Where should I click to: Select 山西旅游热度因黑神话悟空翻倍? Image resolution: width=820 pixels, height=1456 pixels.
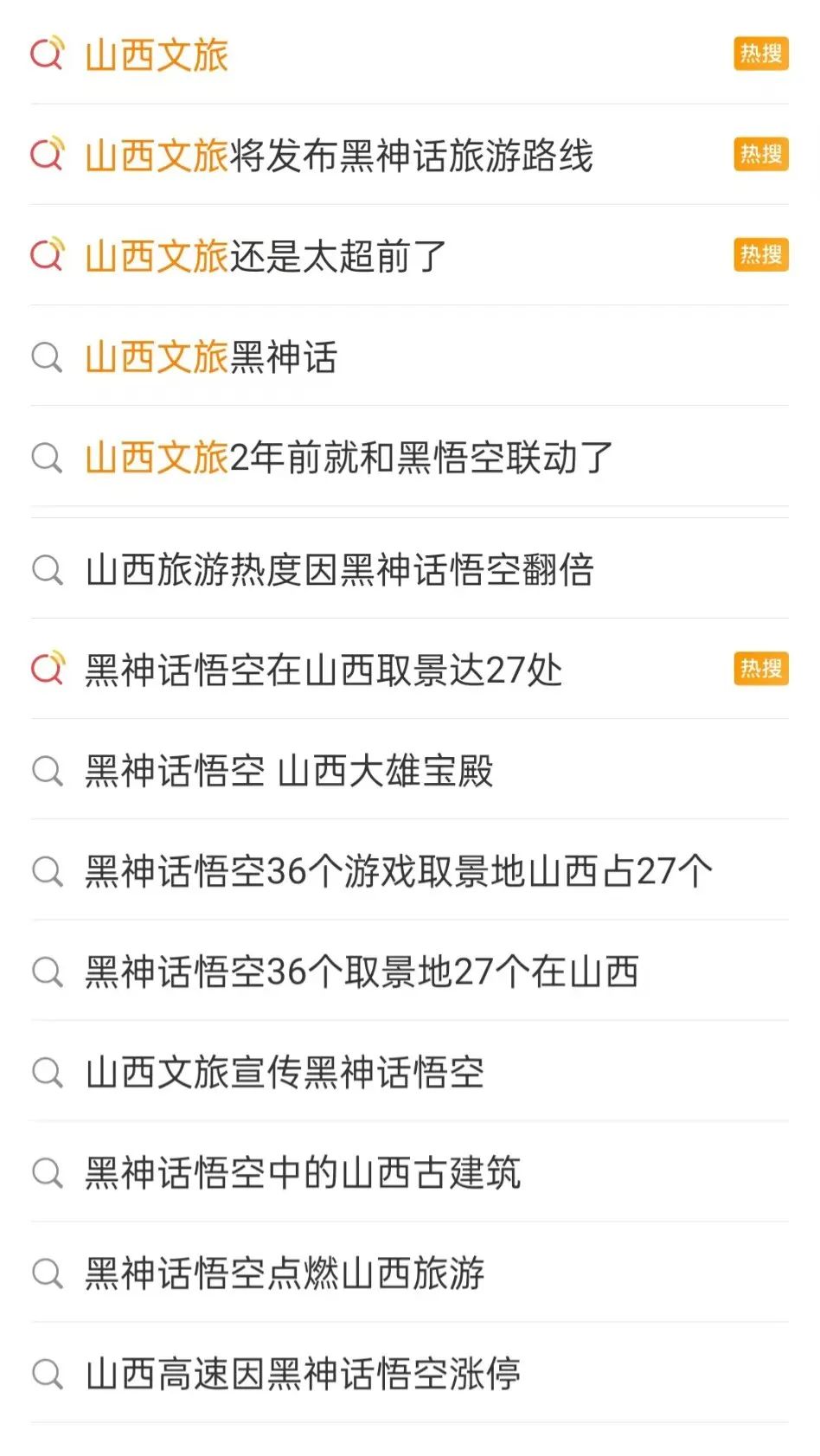tap(339, 570)
